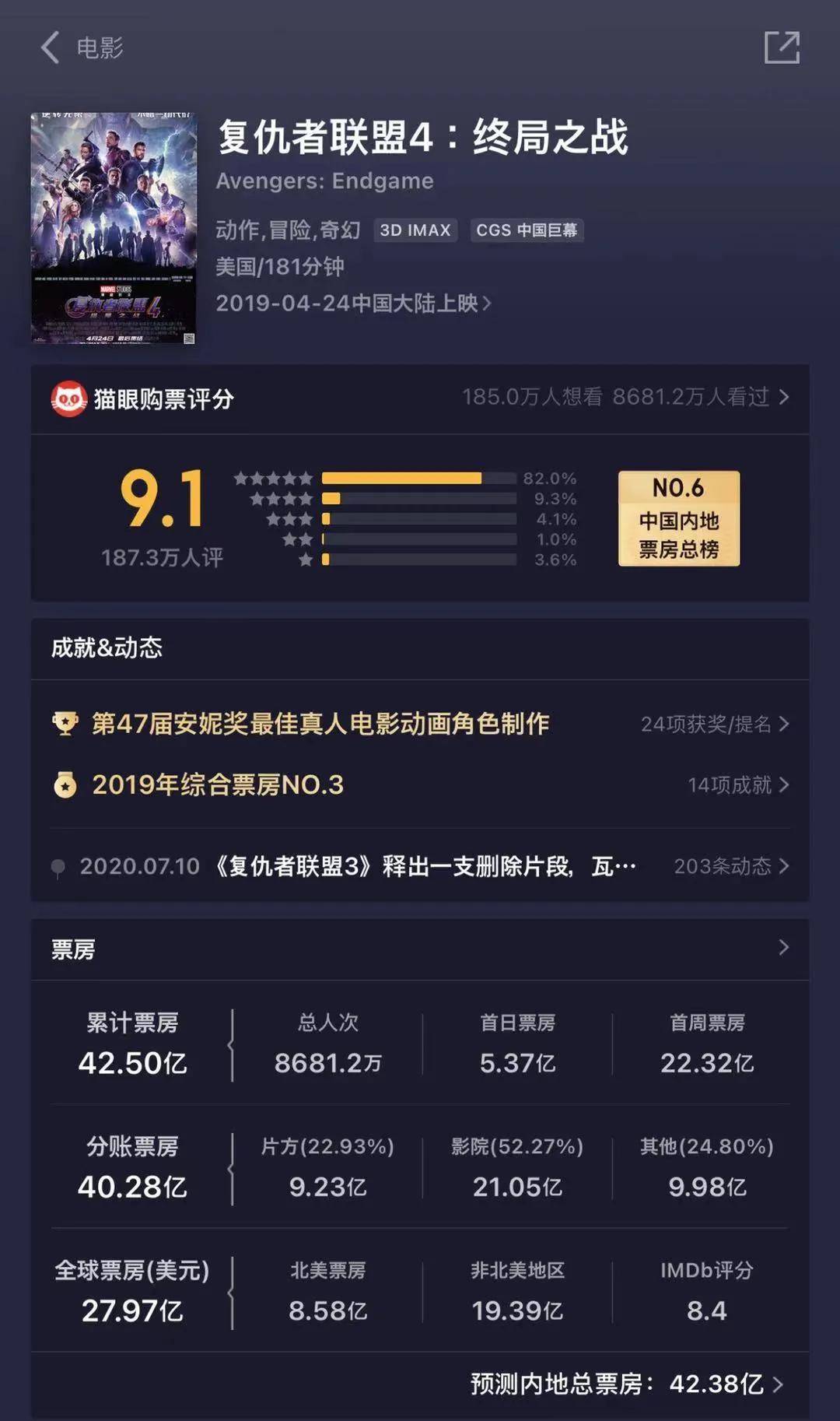
Task: Open the 中国大陆上映 release date details
Action: pos(354,303)
